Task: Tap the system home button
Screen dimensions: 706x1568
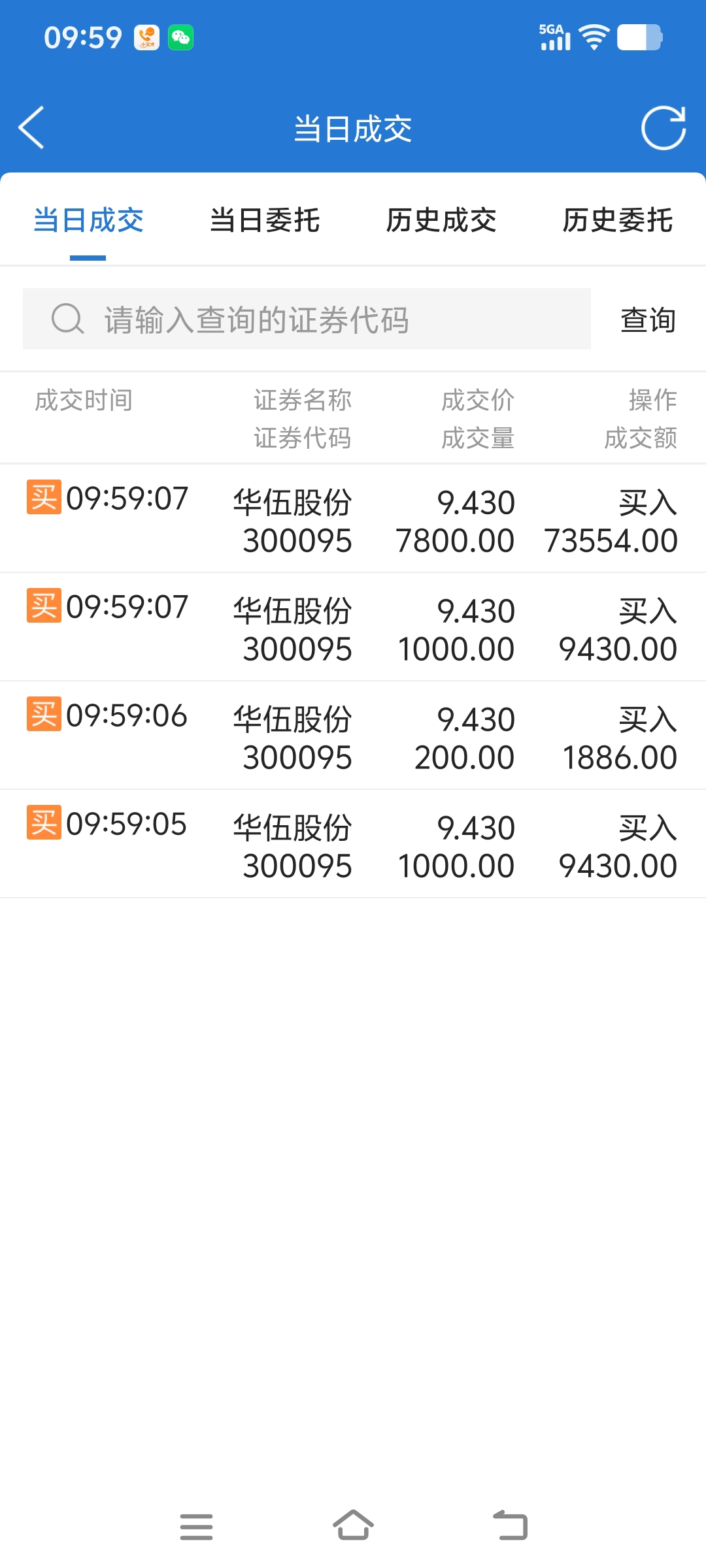Action: point(353,1526)
